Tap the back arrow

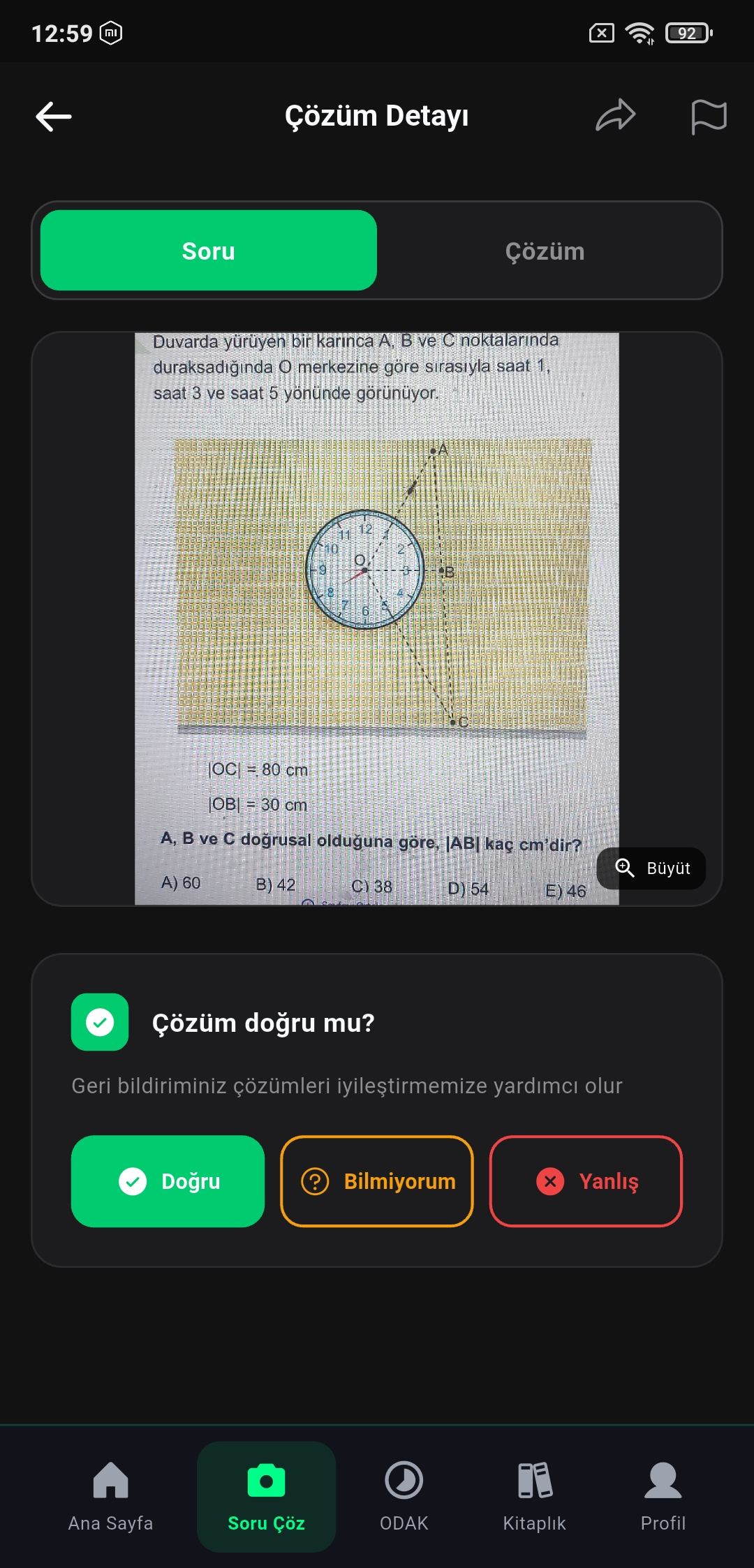point(52,115)
